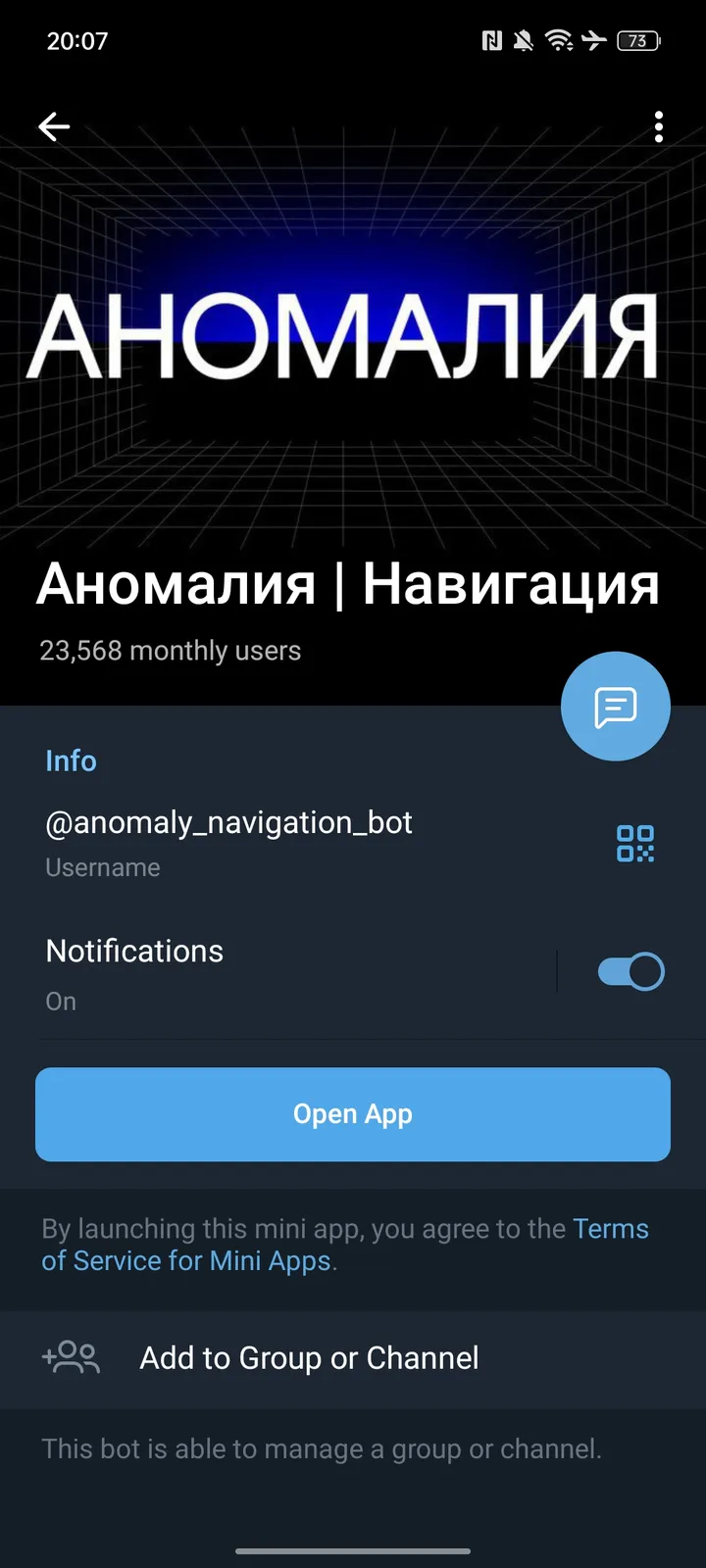The height and width of the screenshot is (1568, 706).
Task: Tap the Wi-Fi icon in the status bar
Action: pyautogui.click(x=561, y=40)
